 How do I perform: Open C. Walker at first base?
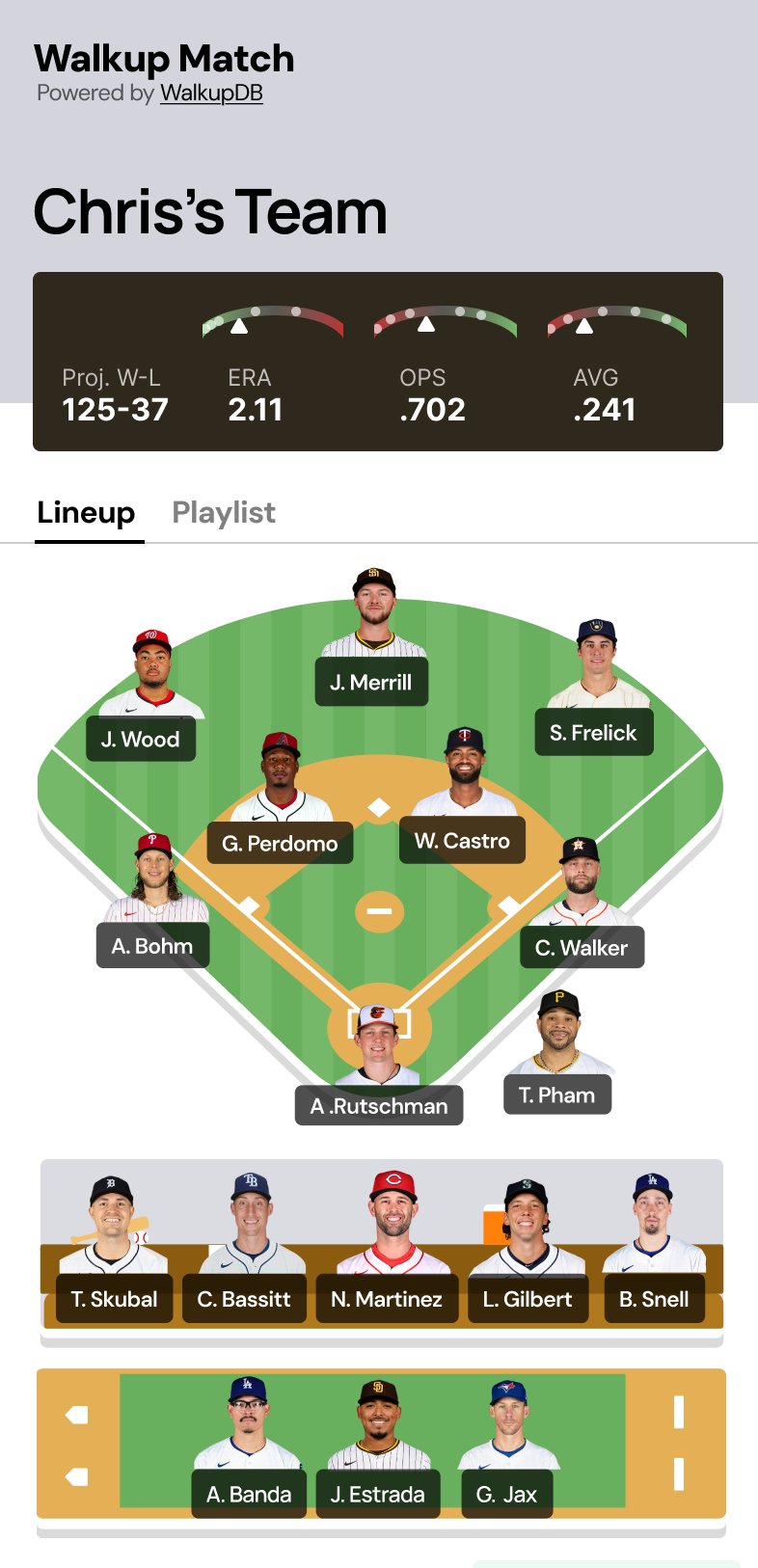pyautogui.click(x=582, y=947)
